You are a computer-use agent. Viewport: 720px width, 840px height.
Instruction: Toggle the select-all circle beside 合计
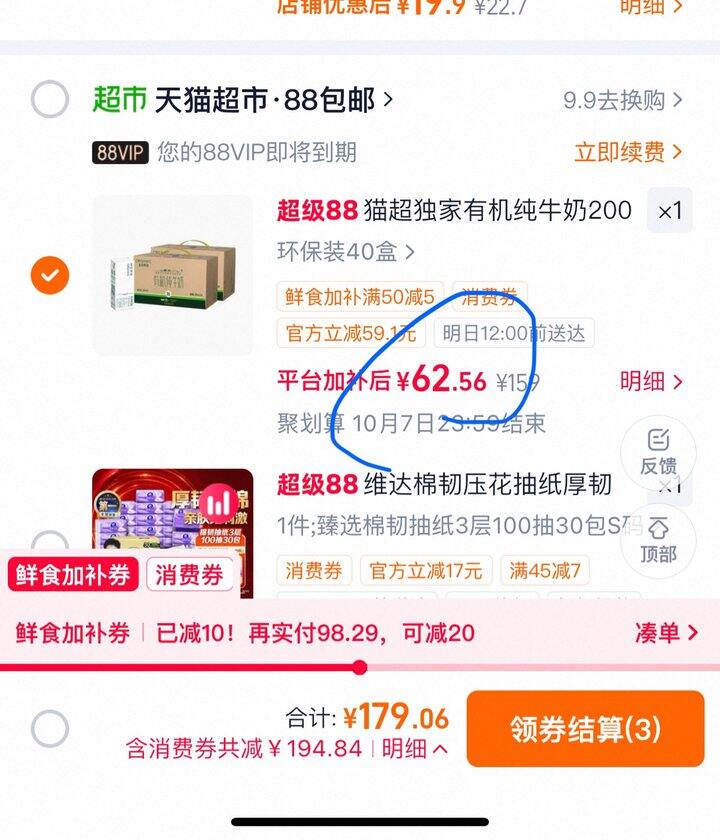50,729
